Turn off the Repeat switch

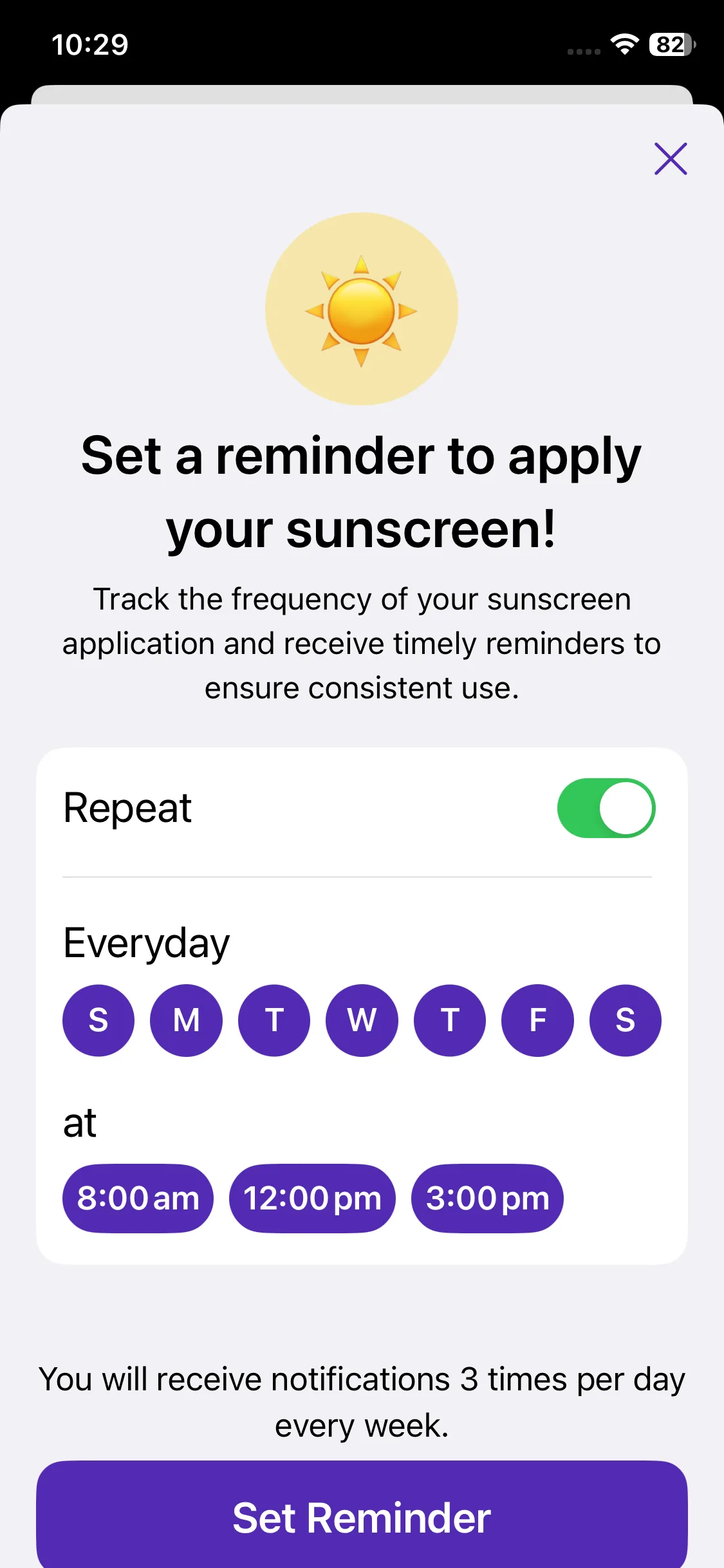(x=606, y=808)
